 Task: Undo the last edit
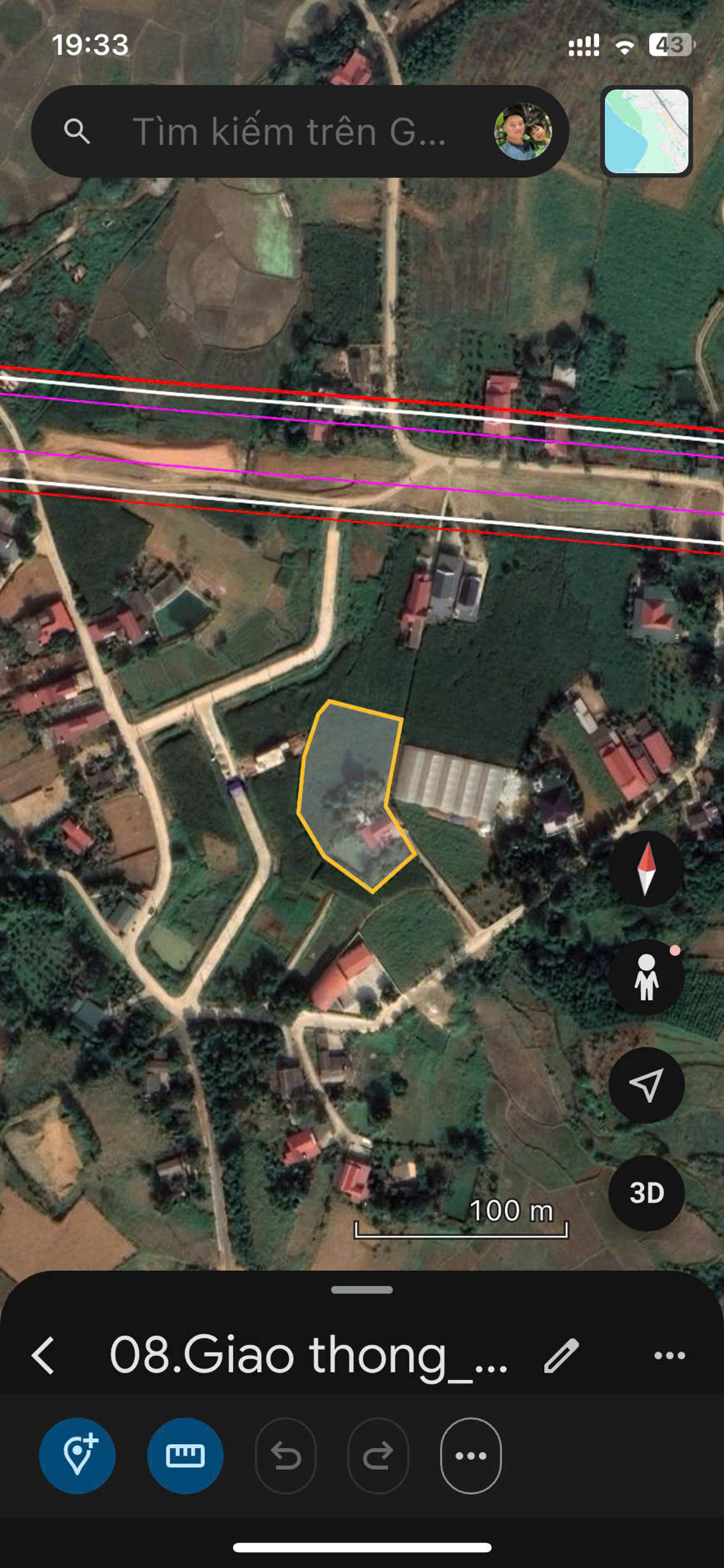(285, 1456)
